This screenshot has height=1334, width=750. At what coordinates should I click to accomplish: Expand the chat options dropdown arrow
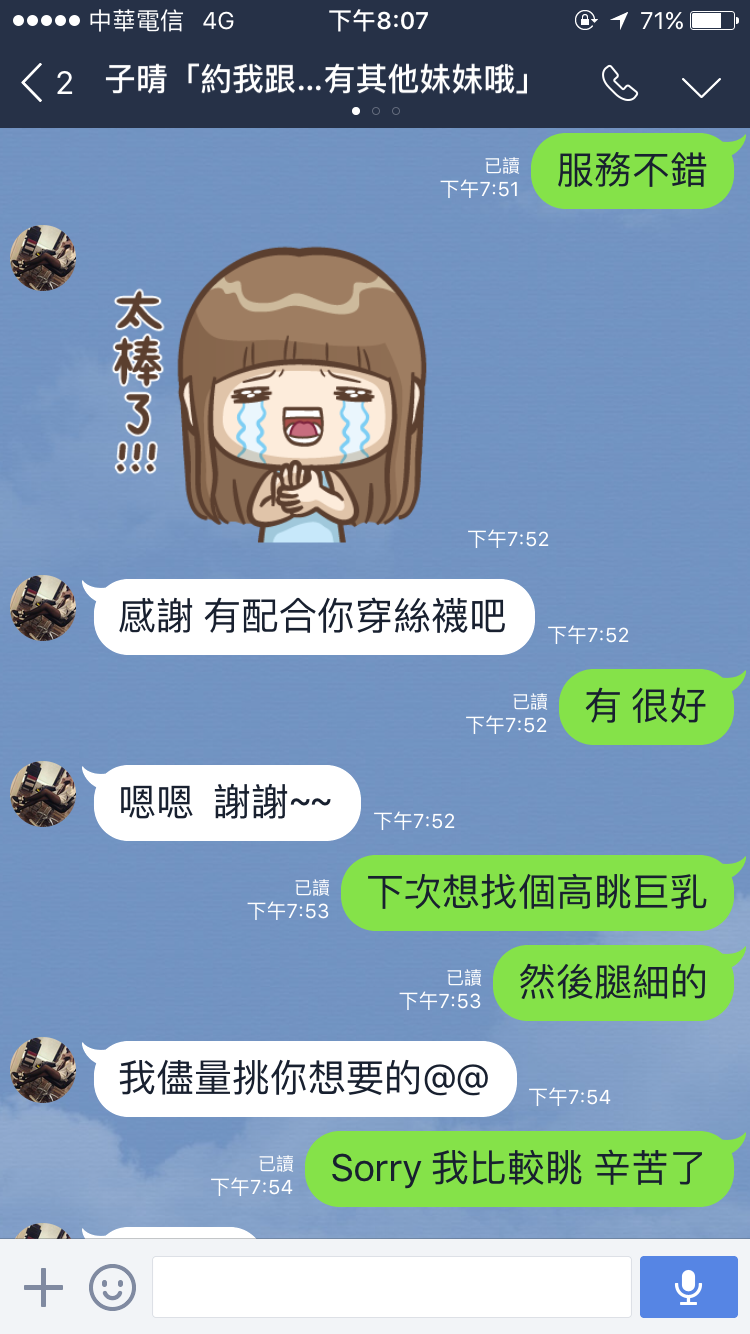tap(701, 86)
